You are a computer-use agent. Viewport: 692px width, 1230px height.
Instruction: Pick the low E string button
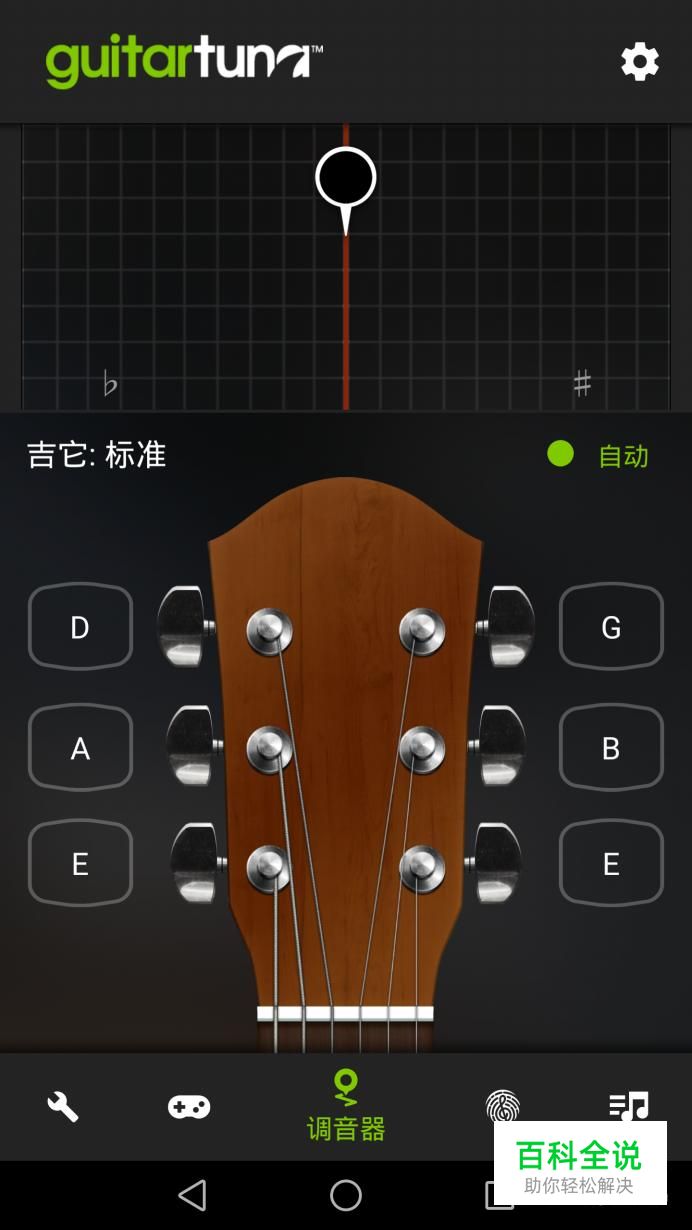click(x=80, y=863)
